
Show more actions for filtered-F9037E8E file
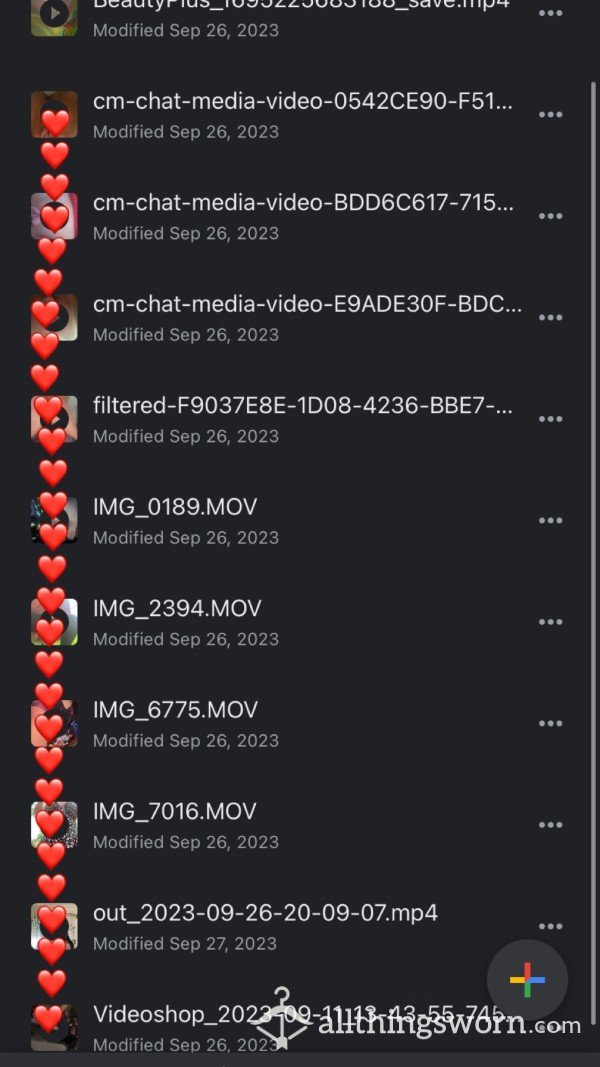(550, 419)
